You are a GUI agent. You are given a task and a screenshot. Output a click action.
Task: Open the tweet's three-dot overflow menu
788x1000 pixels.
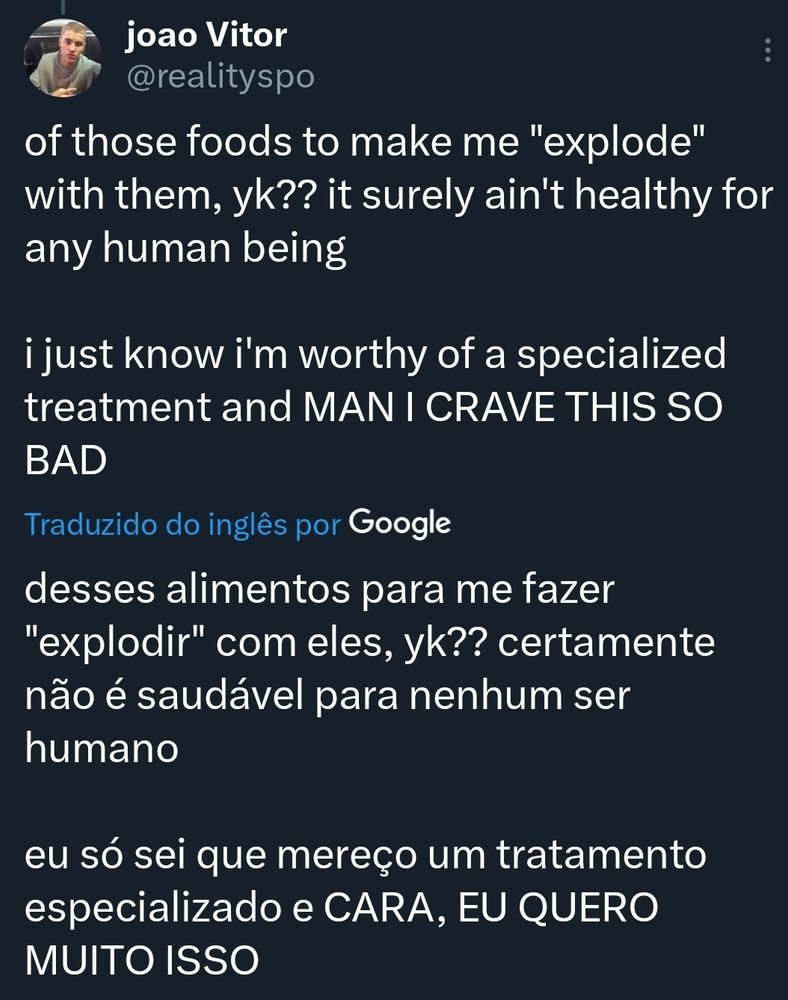[x=767, y=50]
